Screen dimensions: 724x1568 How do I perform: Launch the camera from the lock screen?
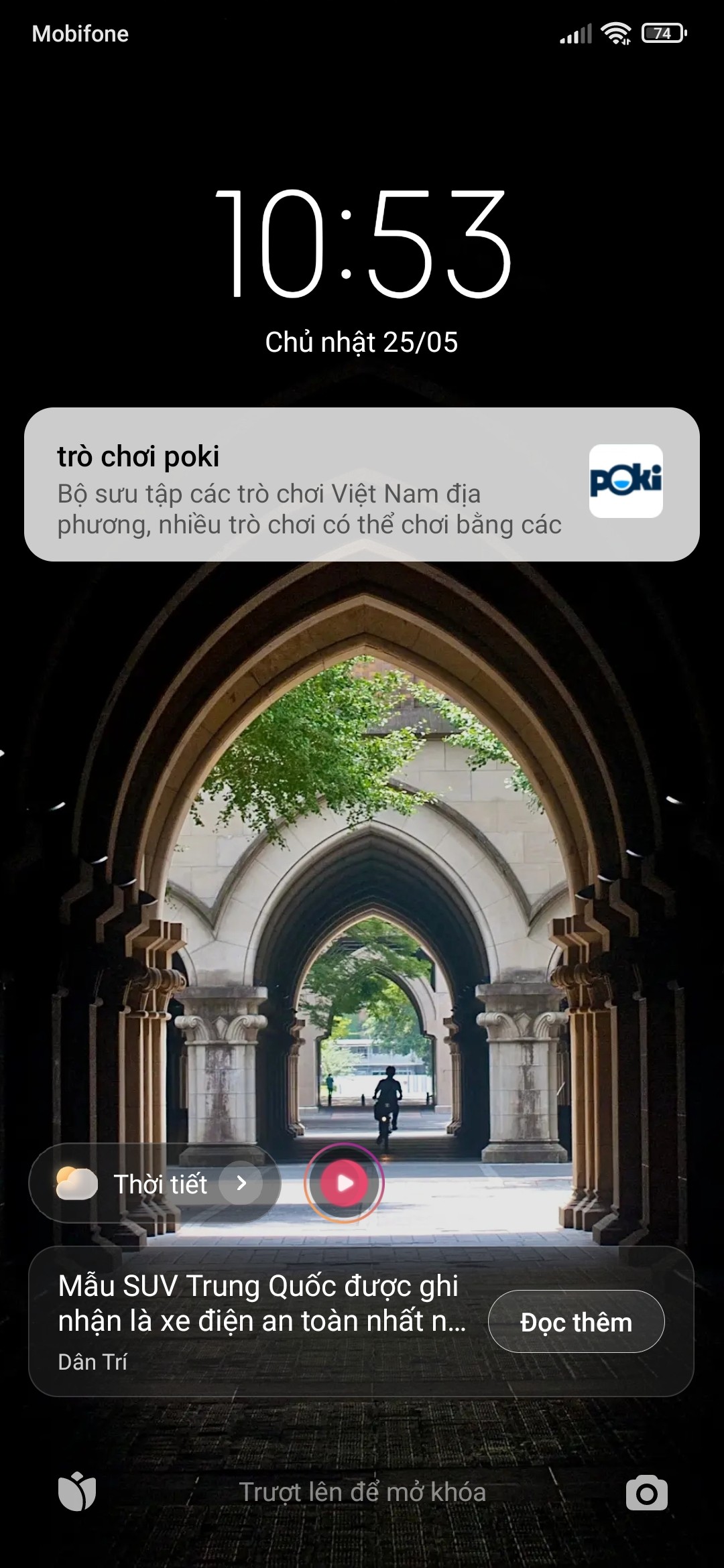646,1492
